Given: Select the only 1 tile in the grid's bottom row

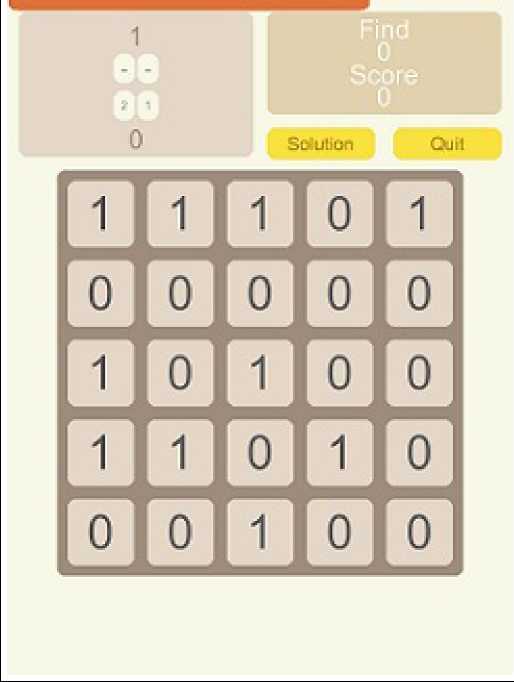Looking at the screenshot, I should tap(260, 532).
